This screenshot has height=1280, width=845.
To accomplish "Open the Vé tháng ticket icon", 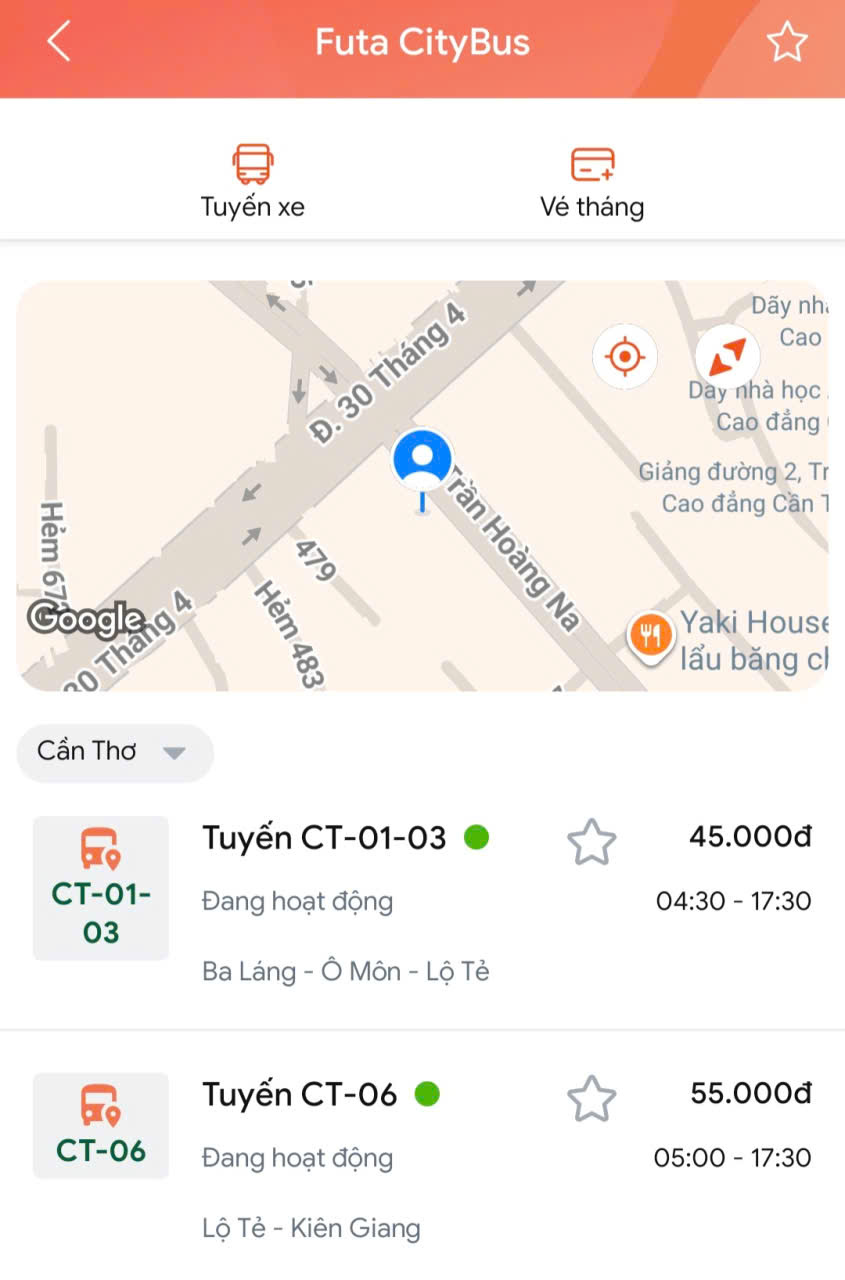I will tap(594, 163).
